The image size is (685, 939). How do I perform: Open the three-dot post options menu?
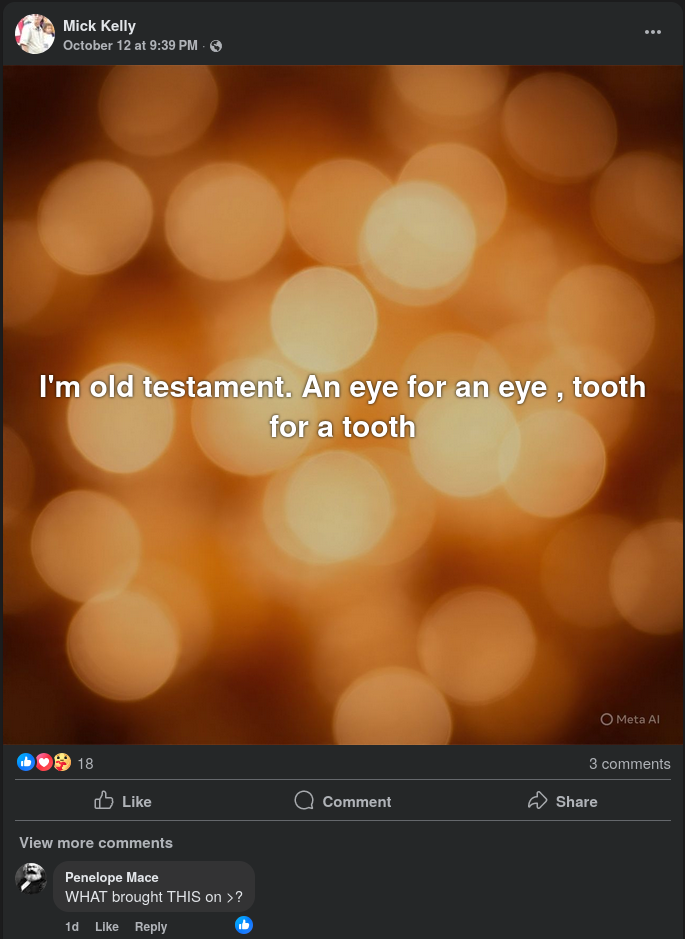point(653,32)
